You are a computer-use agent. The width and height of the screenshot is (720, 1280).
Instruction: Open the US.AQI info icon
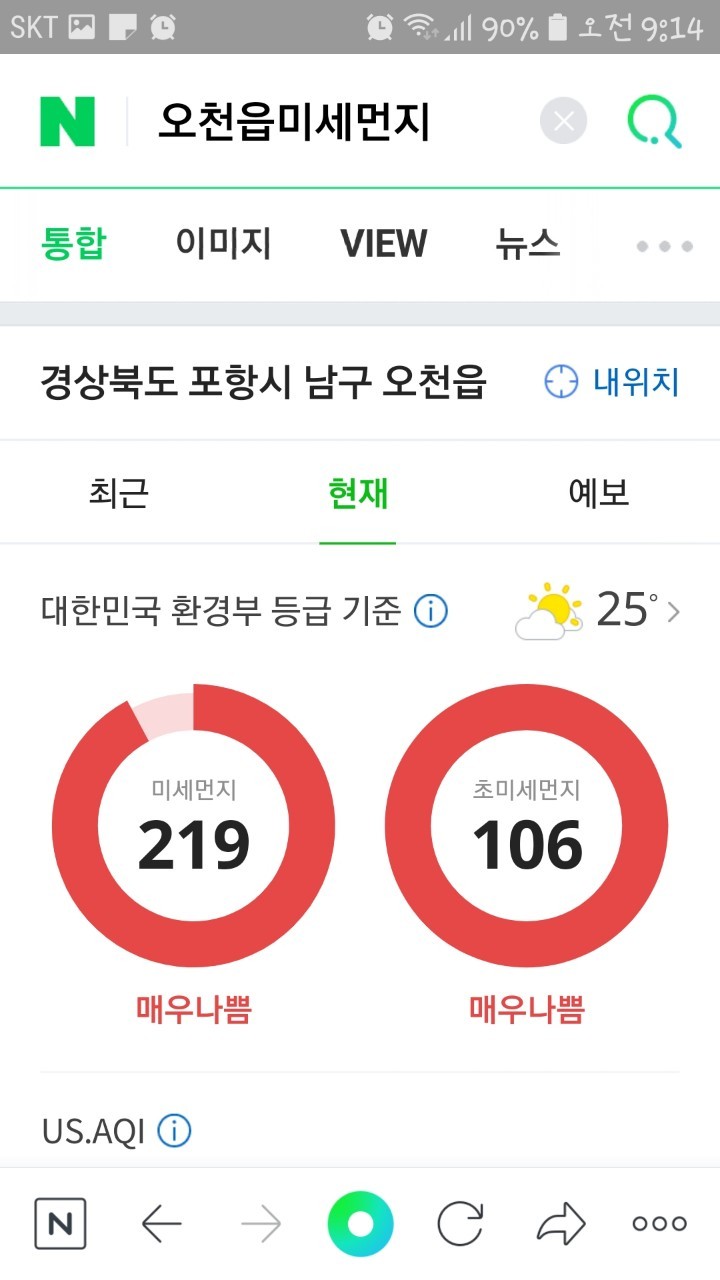174,1131
